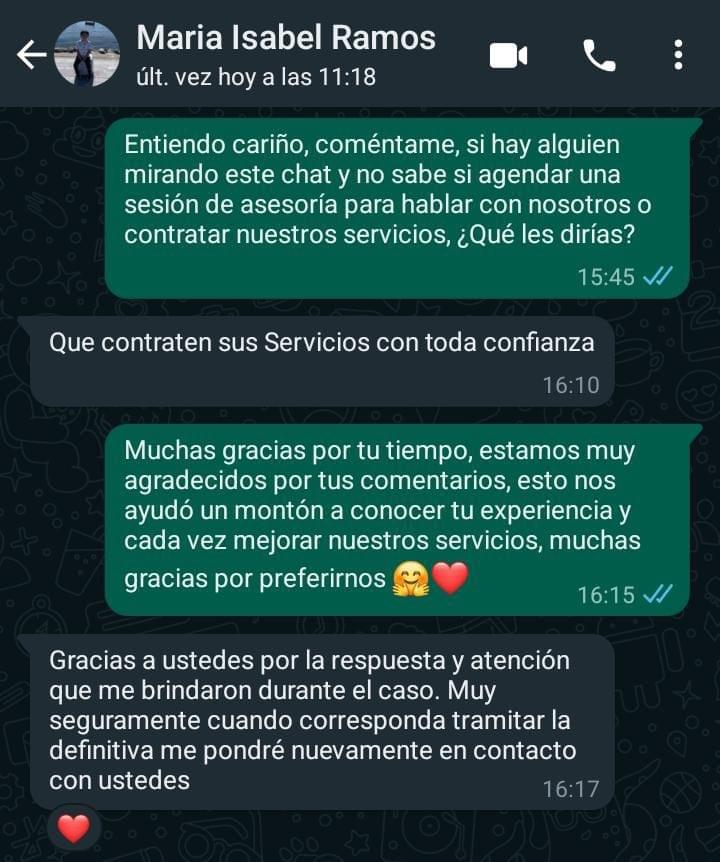Start a video call with Maria

pos(508,56)
